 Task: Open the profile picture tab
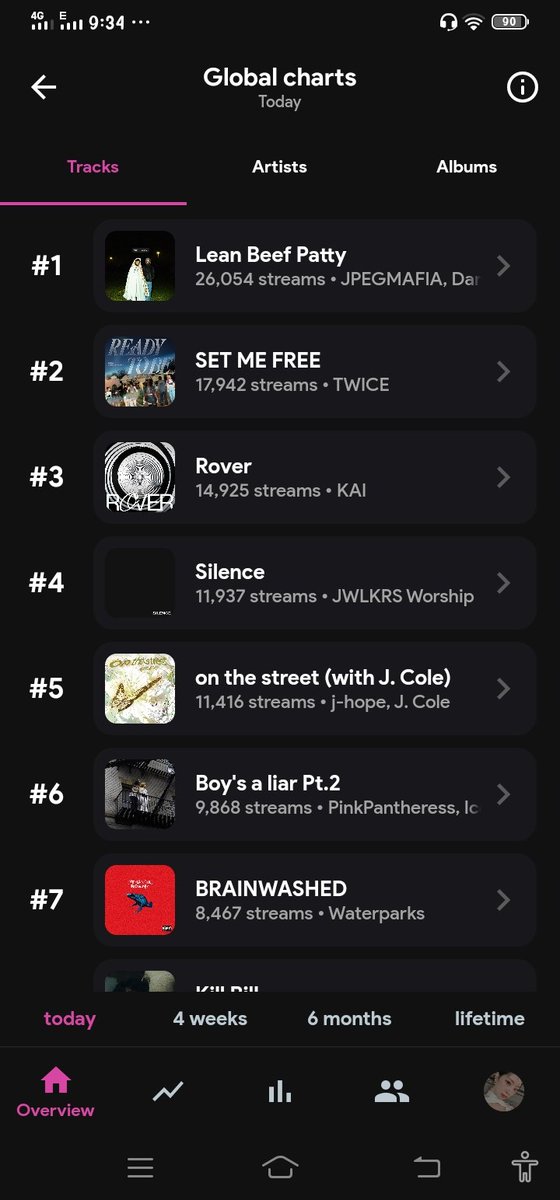tap(504, 1092)
